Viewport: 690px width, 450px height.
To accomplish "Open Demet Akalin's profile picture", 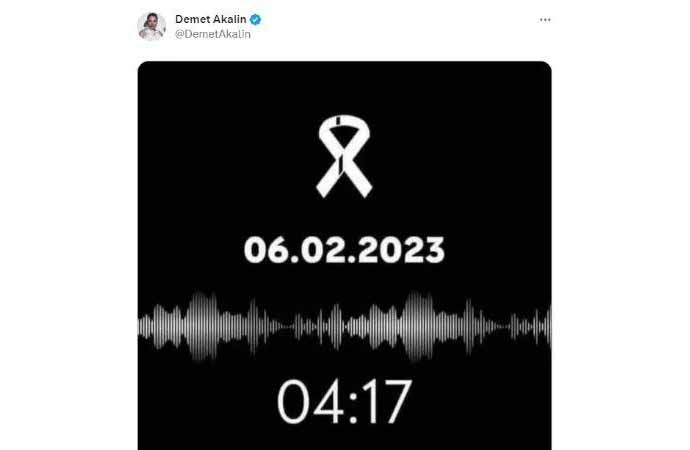I will [x=151, y=26].
